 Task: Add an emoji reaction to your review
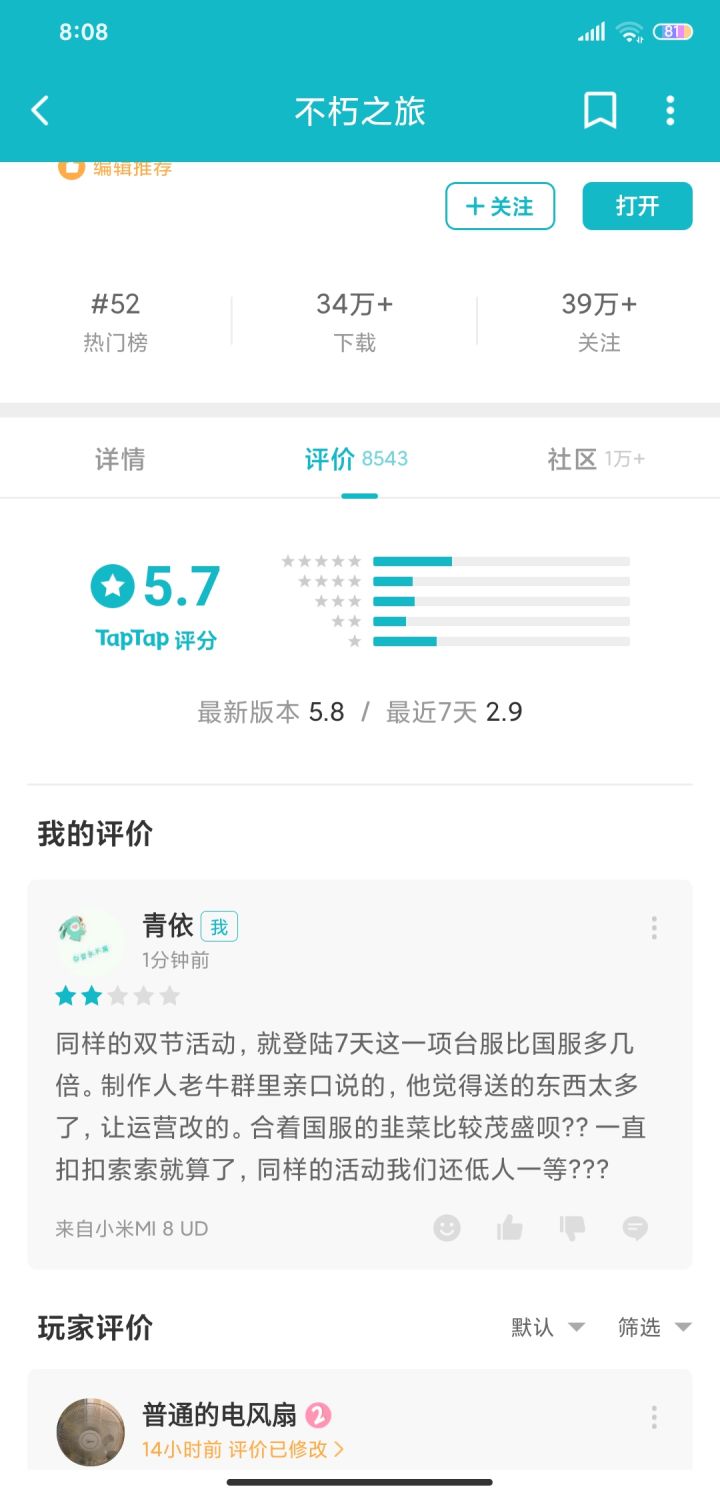pos(447,1228)
